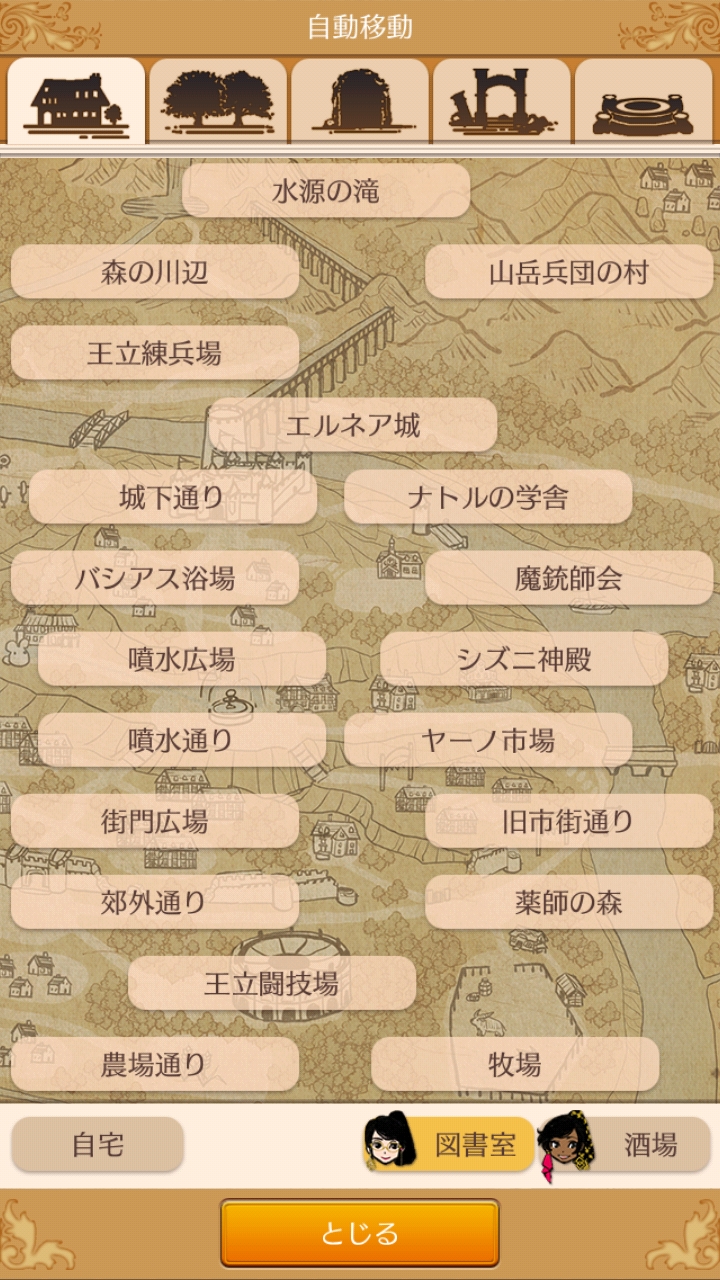Go to 王立闘技場
Image resolution: width=720 pixels, height=1280 pixels.
point(272,983)
